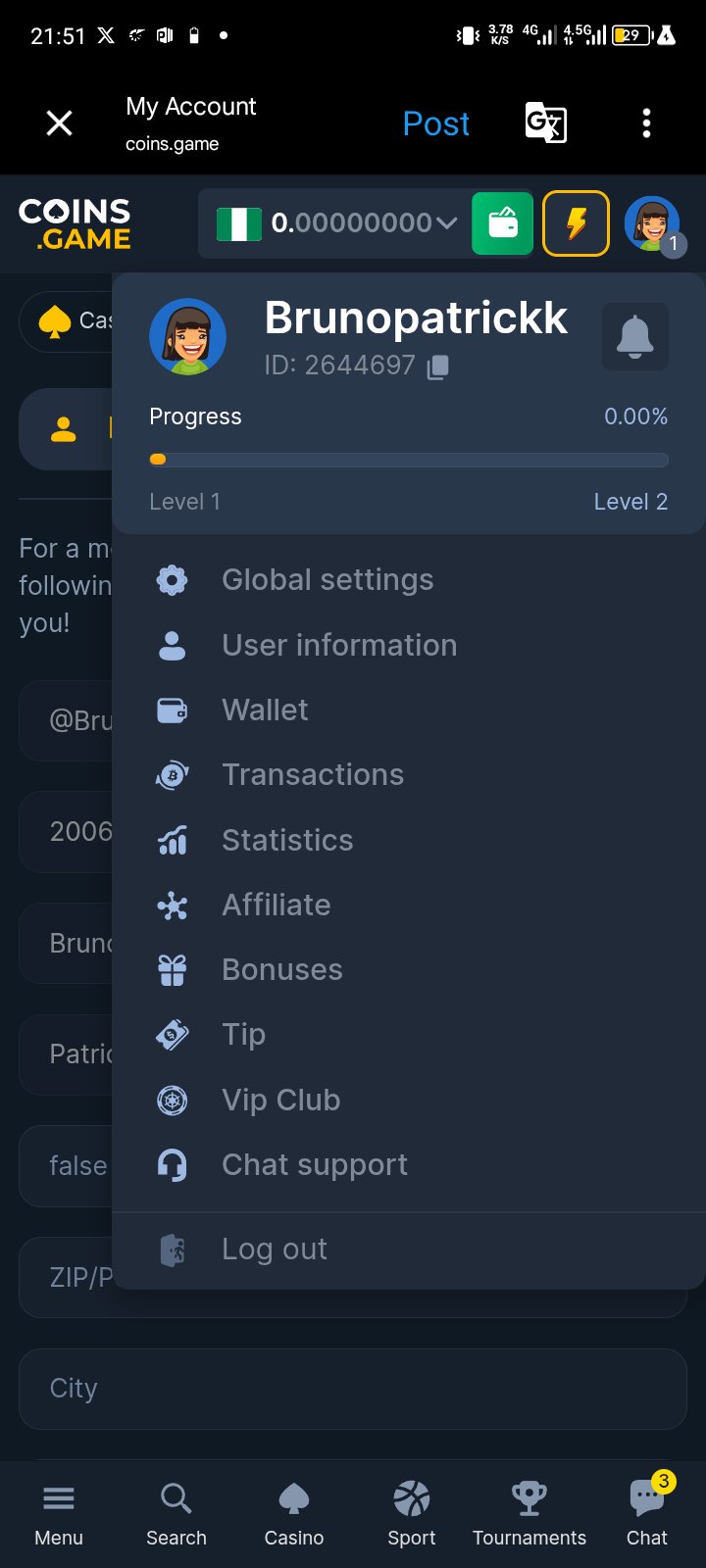
Task: Copy the user ID 2644697
Action: point(438,367)
